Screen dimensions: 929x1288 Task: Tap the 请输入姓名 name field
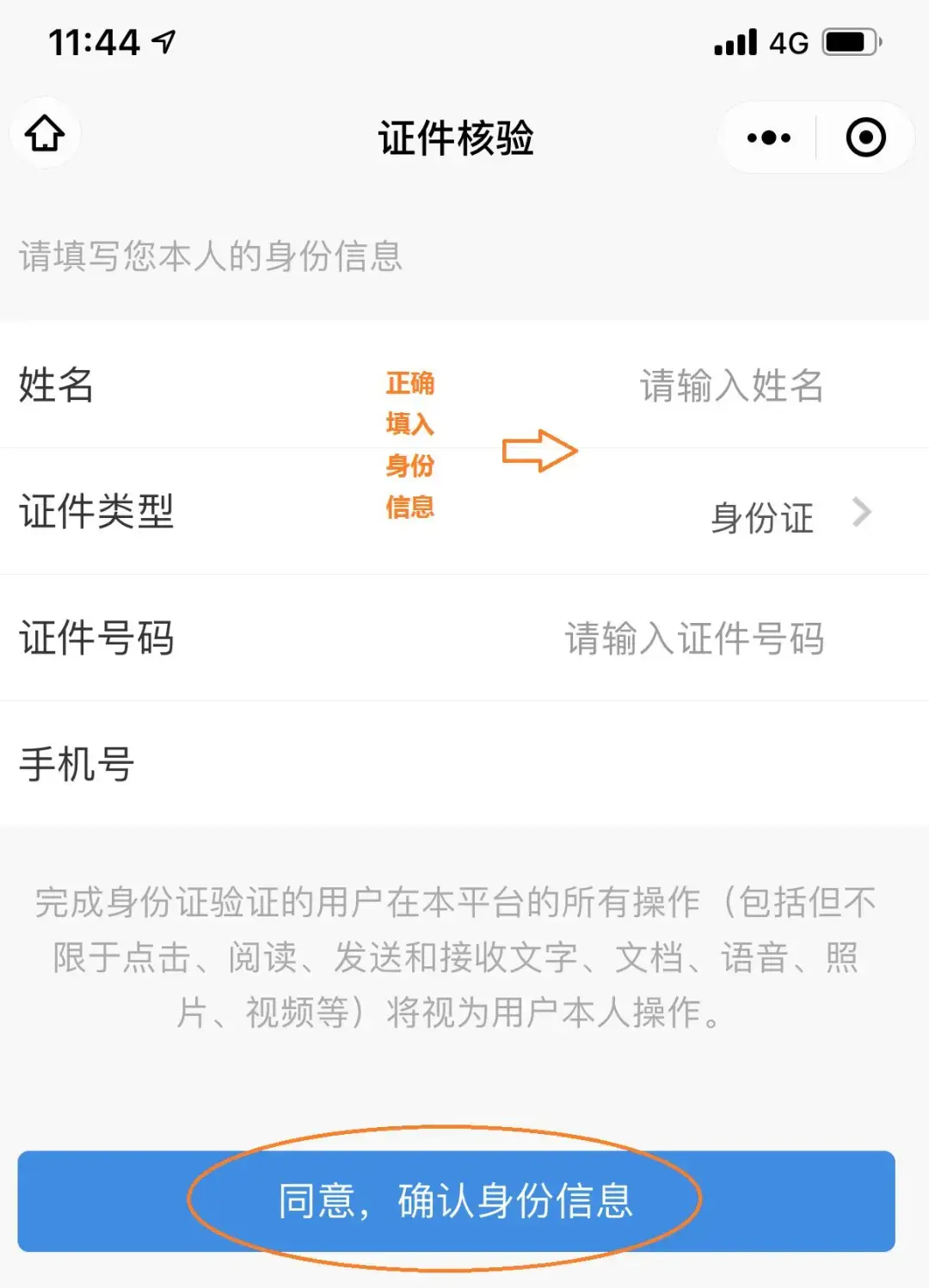click(730, 385)
